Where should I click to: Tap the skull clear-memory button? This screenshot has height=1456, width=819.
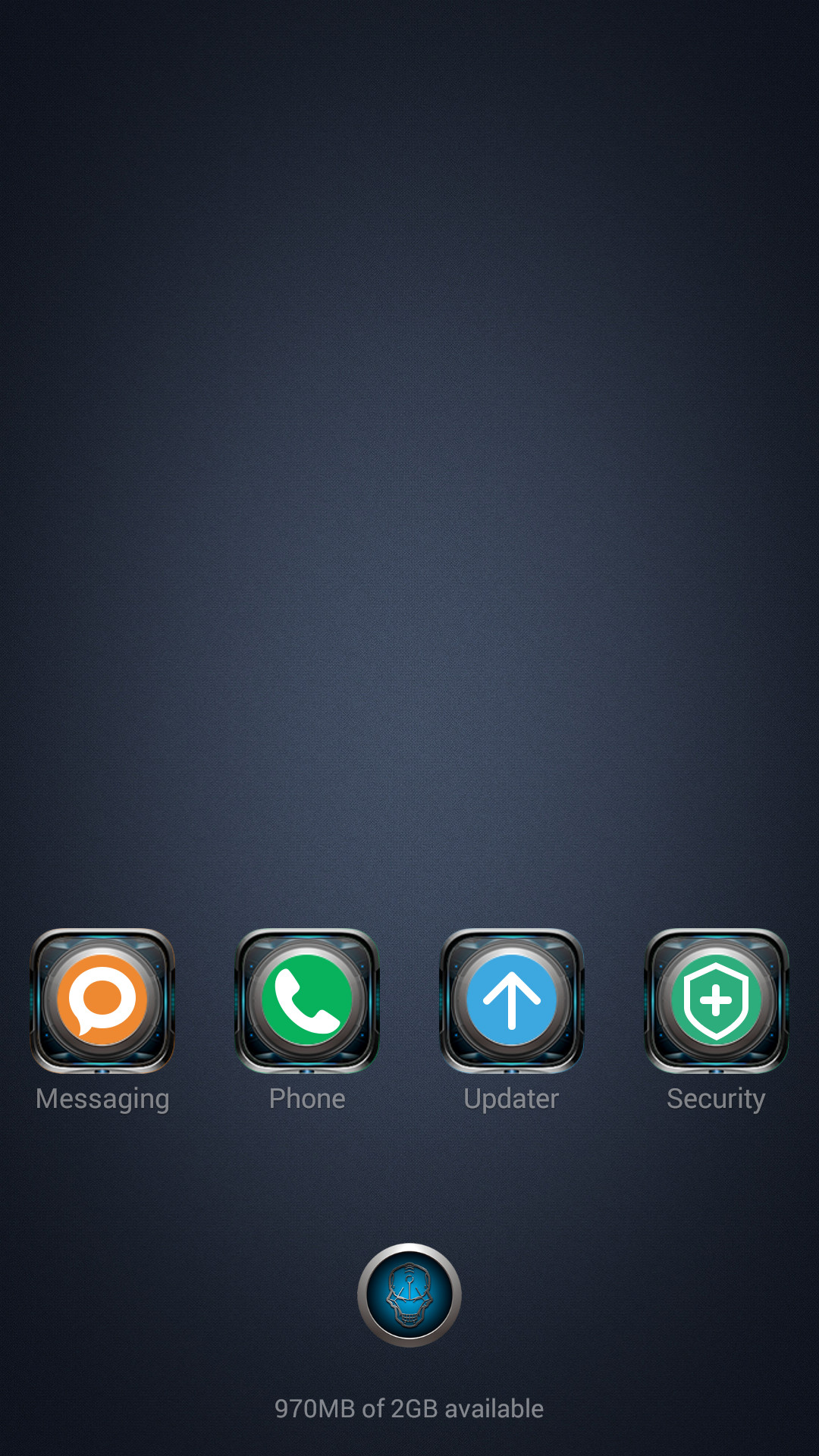point(409,1295)
